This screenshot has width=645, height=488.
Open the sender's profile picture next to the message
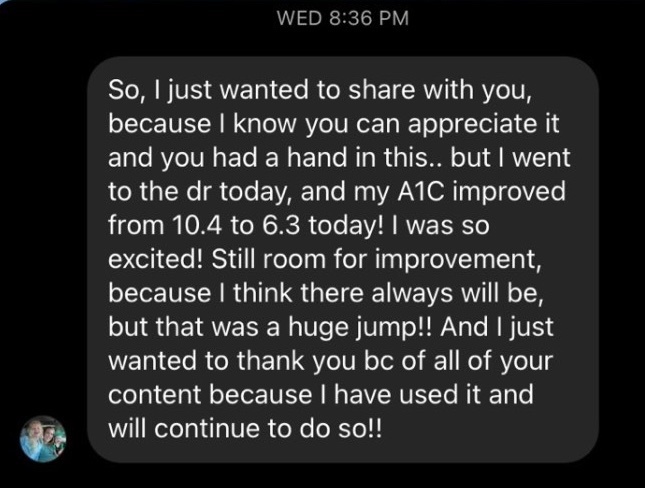tap(43, 438)
